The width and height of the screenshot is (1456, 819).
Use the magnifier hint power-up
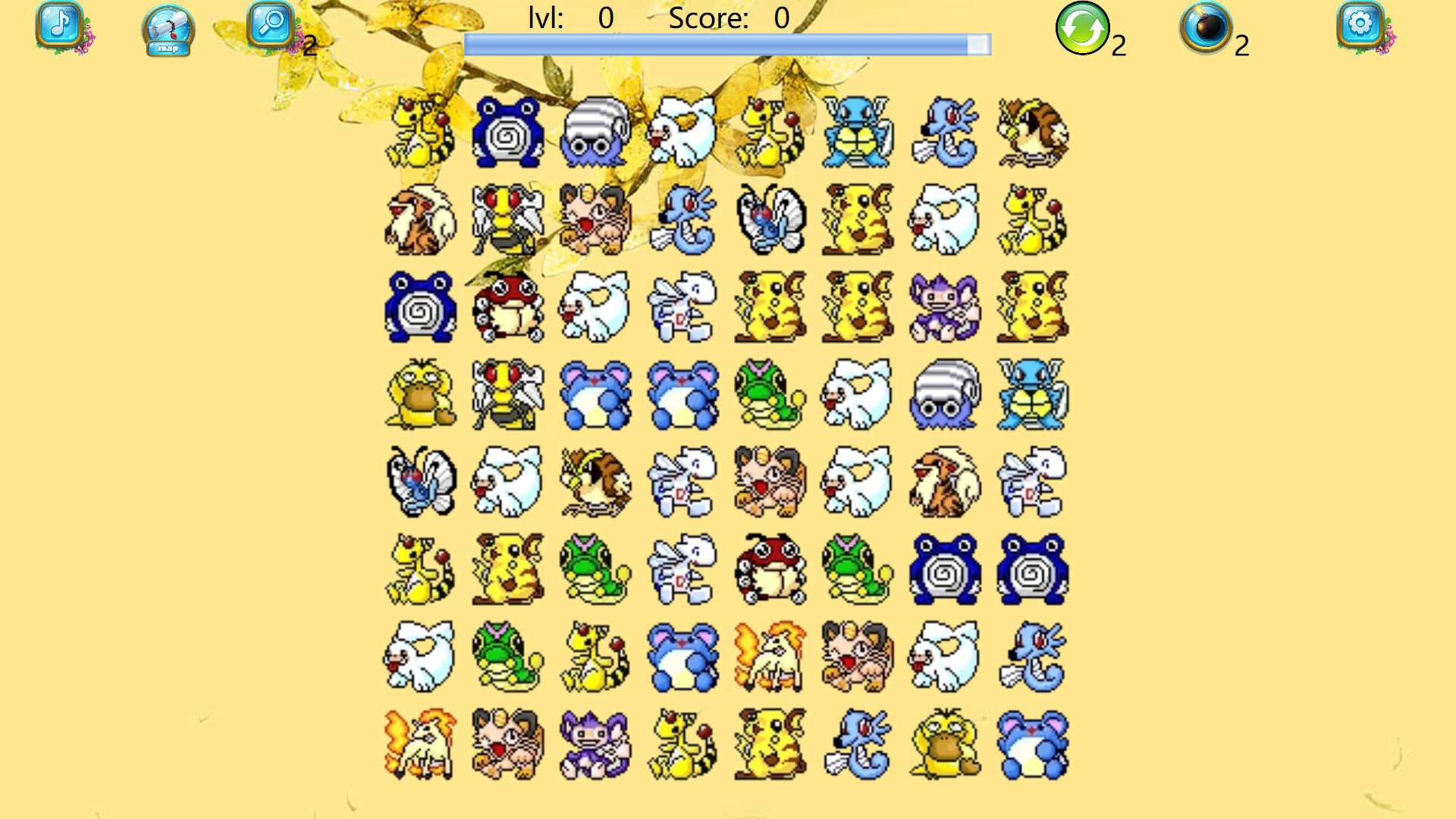270,26
